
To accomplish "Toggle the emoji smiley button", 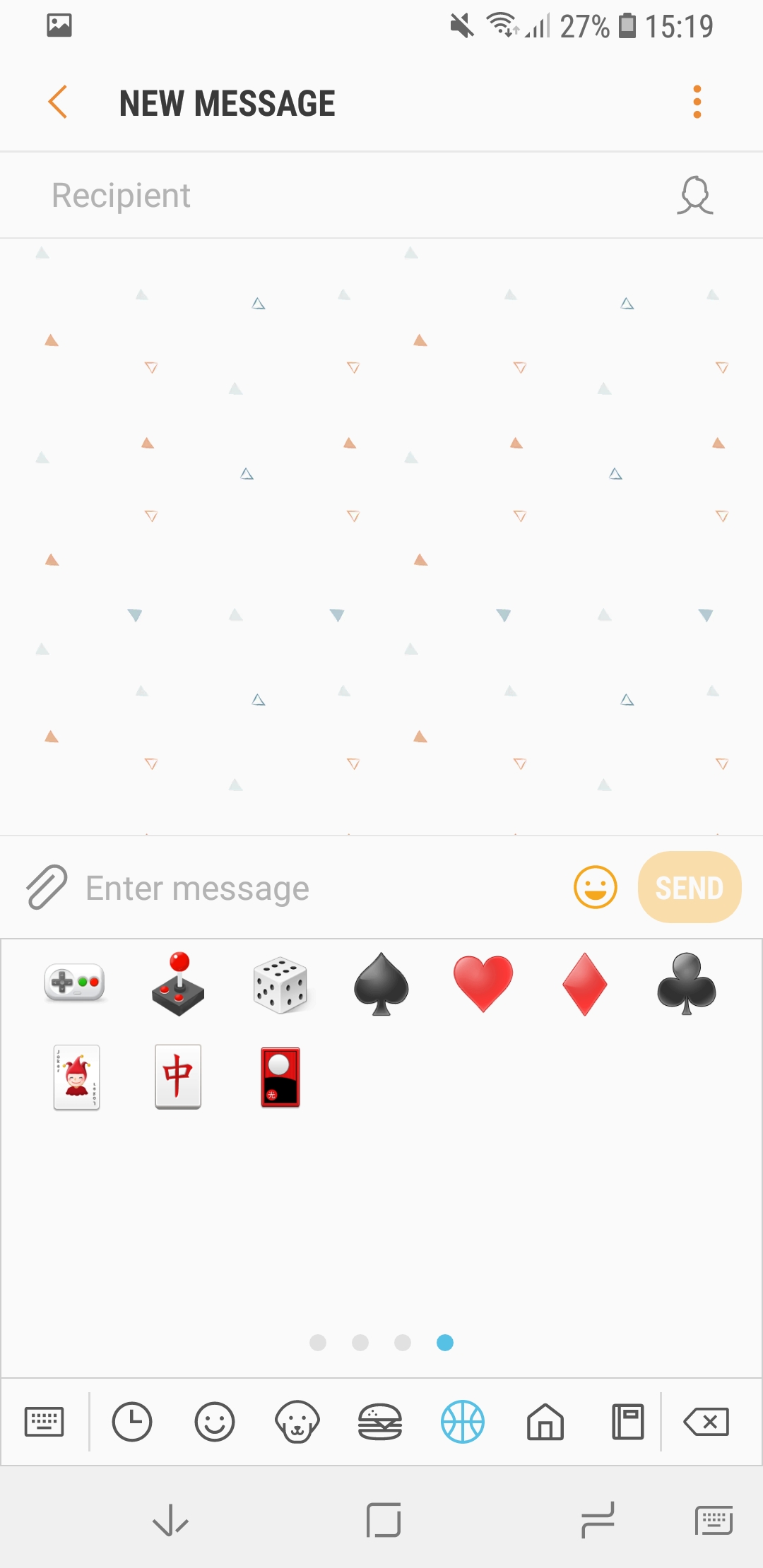I will point(595,887).
